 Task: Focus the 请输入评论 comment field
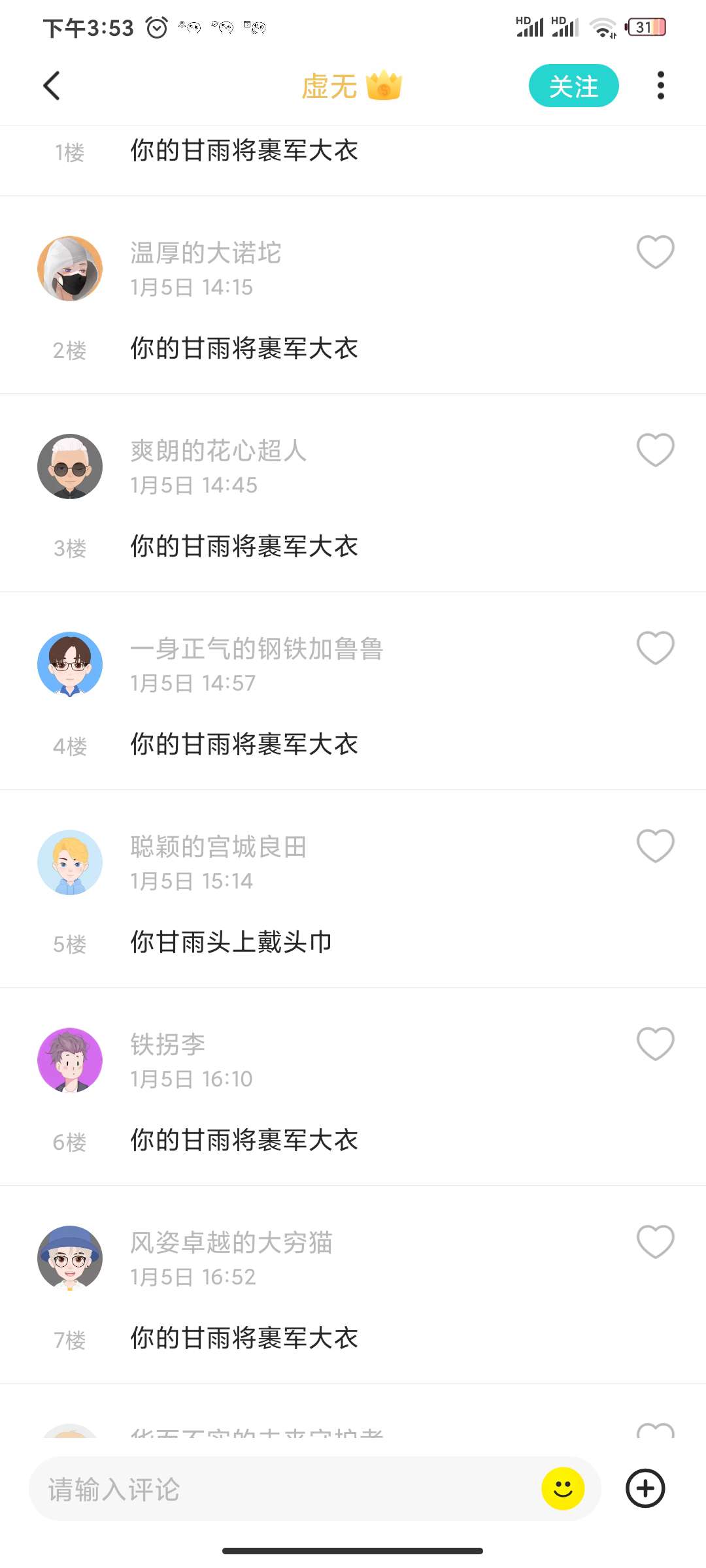(281, 1490)
